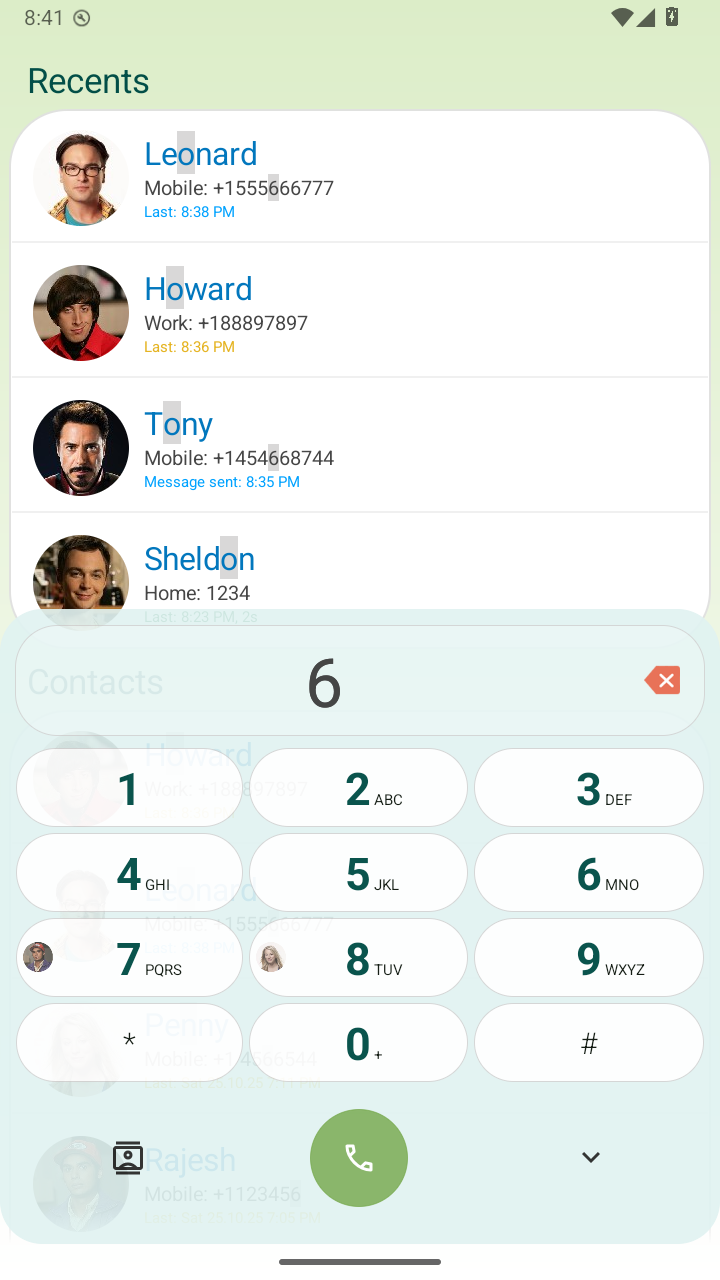Enter digit 2 ABC
The image size is (720, 1280).
358,789
